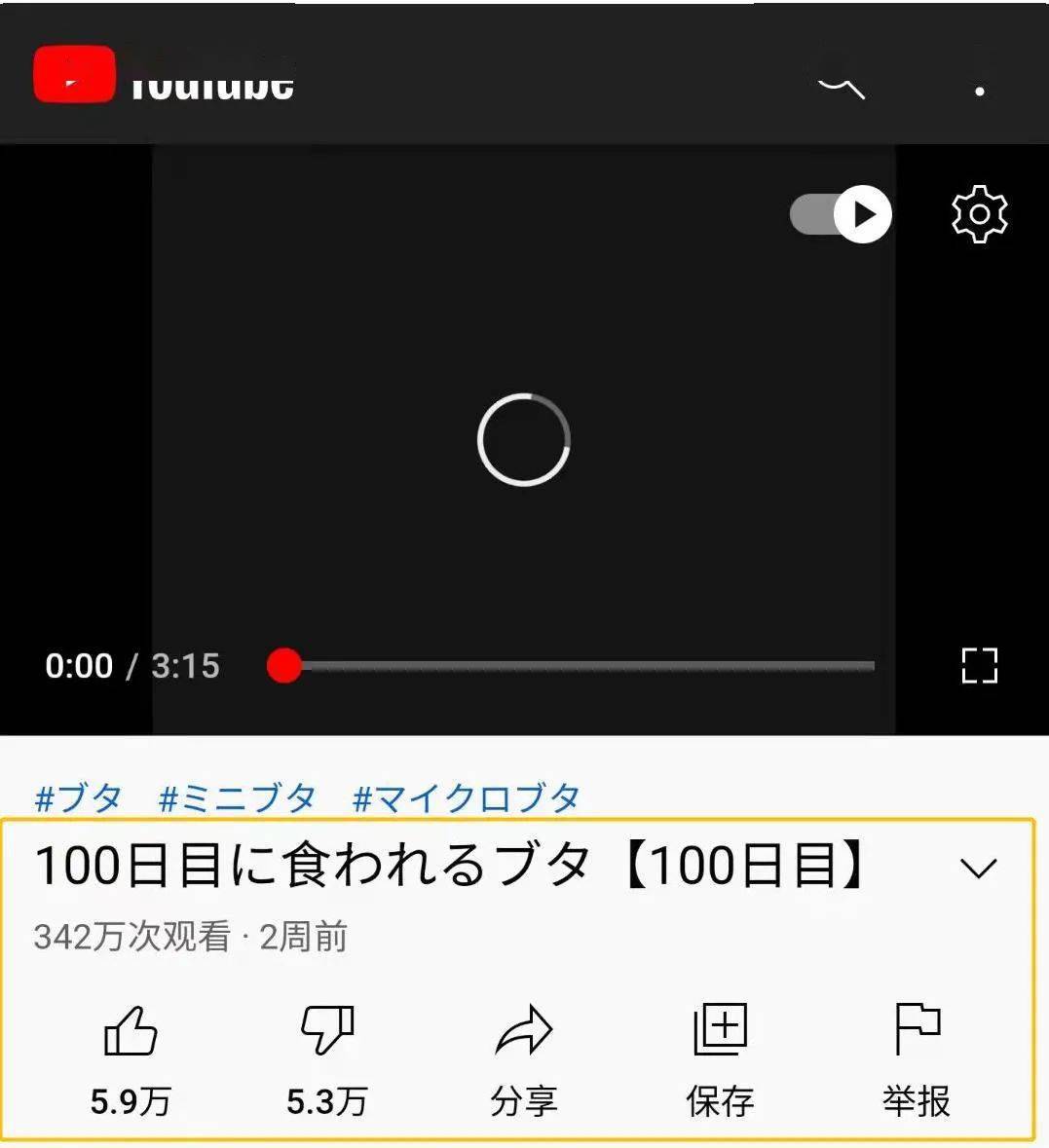The image size is (1049, 1148).
Task: Enter fullscreen mode
Action: (979, 666)
